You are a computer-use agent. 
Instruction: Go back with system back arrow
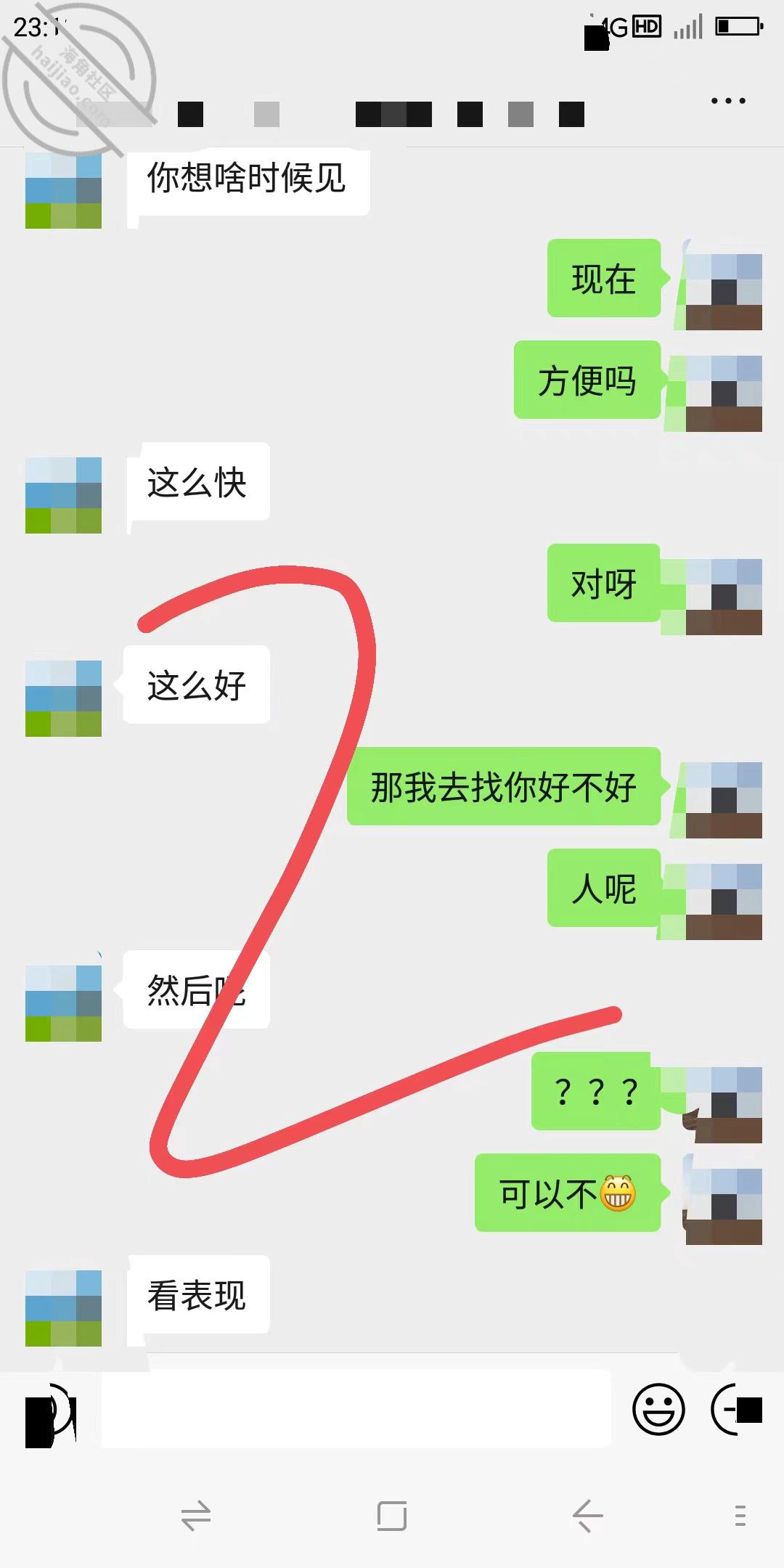click(587, 1516)
